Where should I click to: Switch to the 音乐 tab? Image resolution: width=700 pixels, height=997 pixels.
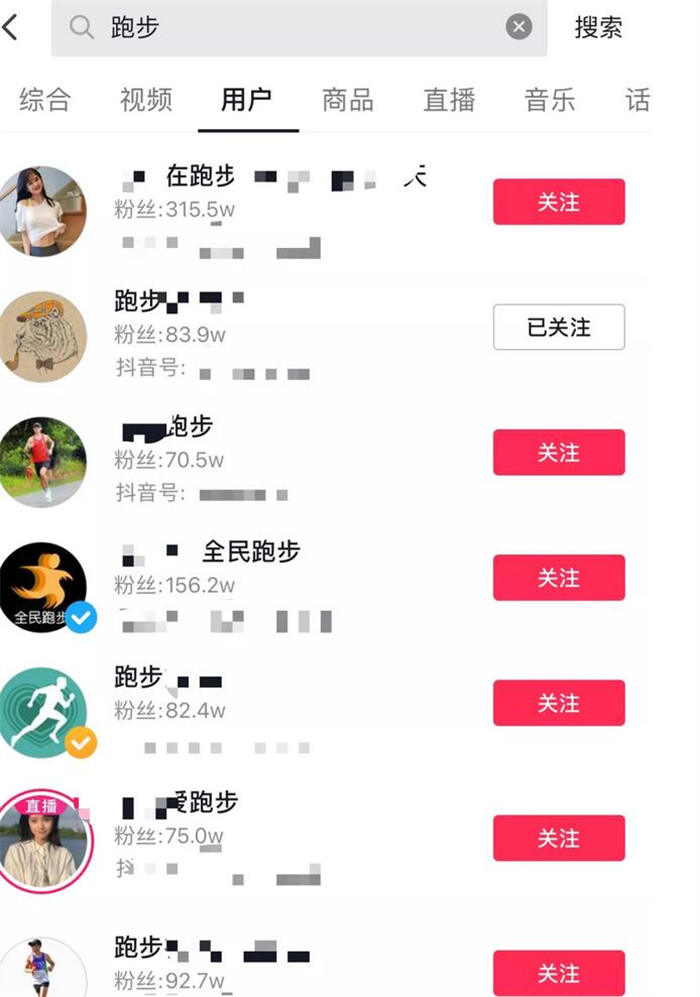tap(550, 100)
